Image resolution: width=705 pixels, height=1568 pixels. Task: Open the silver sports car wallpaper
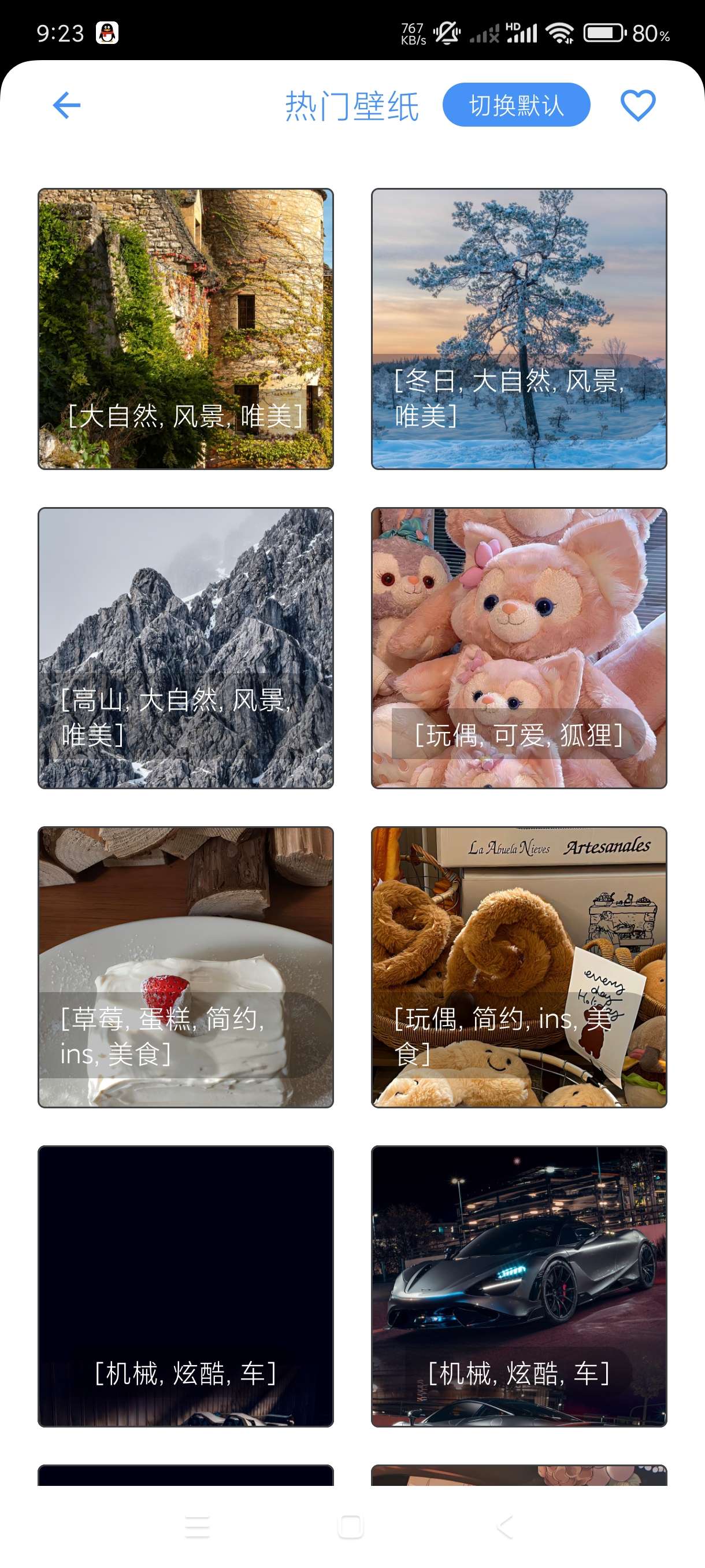click(519, 1286)
